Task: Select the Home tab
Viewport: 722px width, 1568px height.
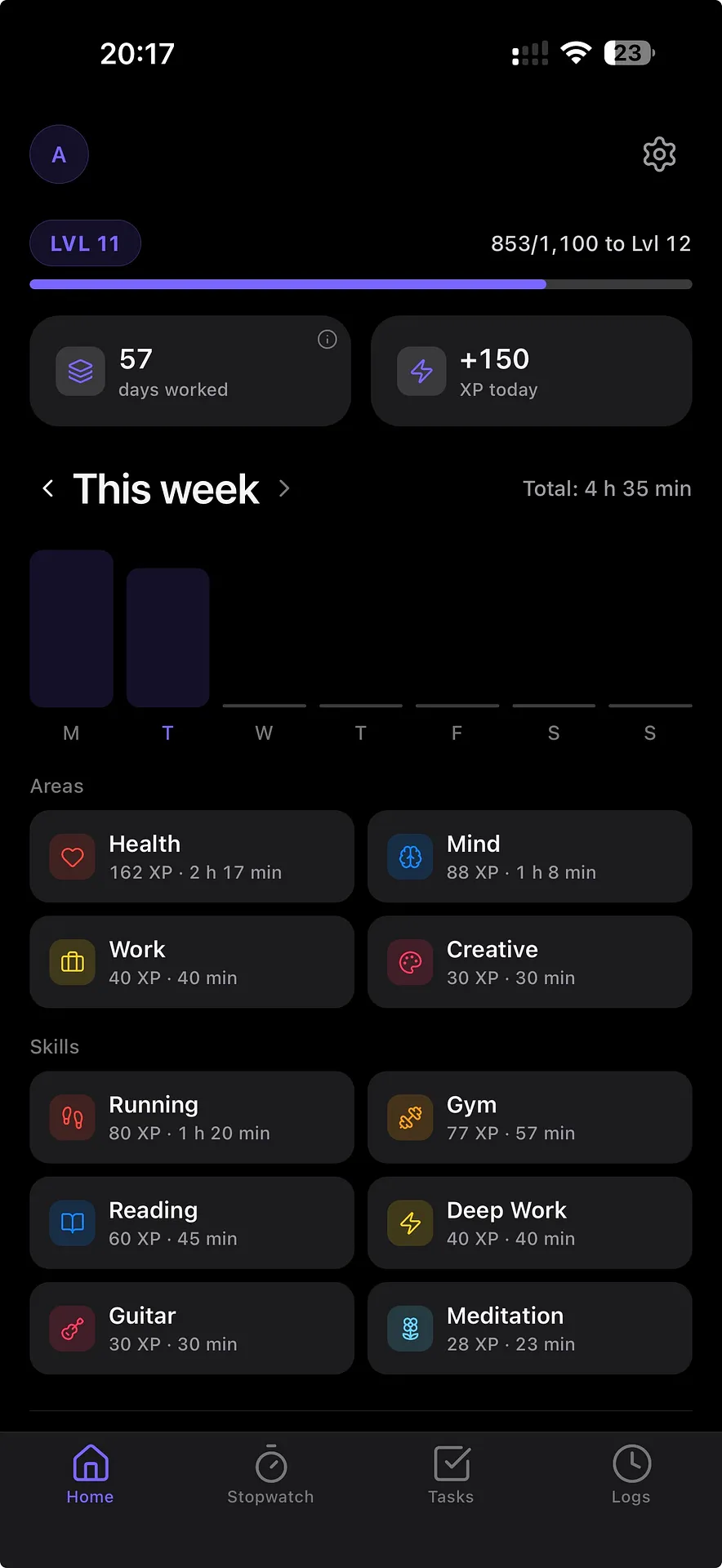Action: pos(90,1475)
